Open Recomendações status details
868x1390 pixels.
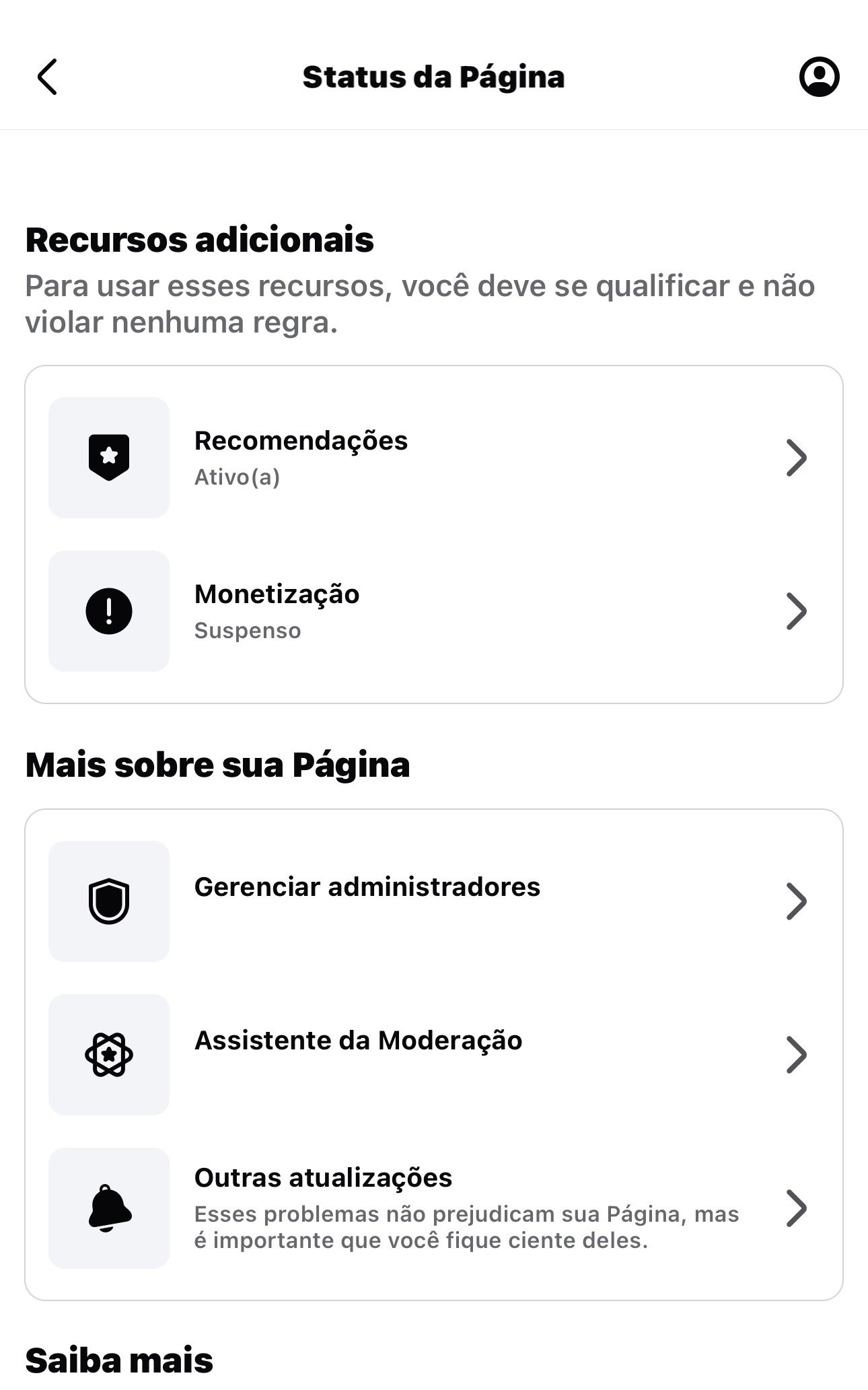point(433,458)
